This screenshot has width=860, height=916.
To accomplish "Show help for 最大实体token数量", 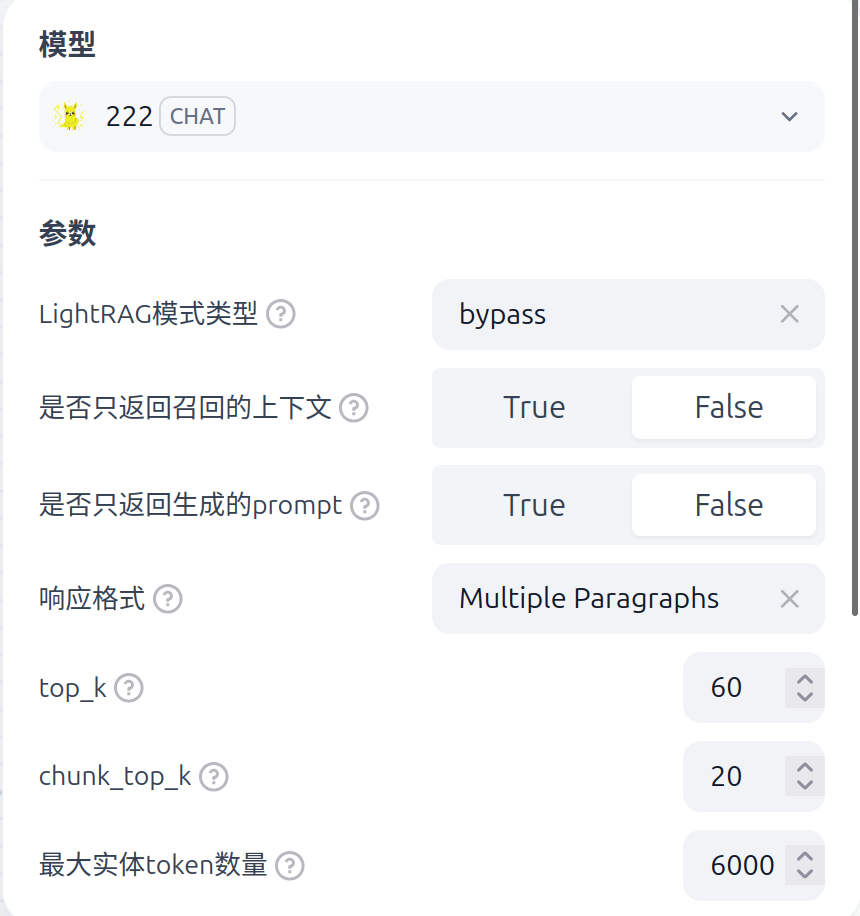I will (x=289, y=865).
